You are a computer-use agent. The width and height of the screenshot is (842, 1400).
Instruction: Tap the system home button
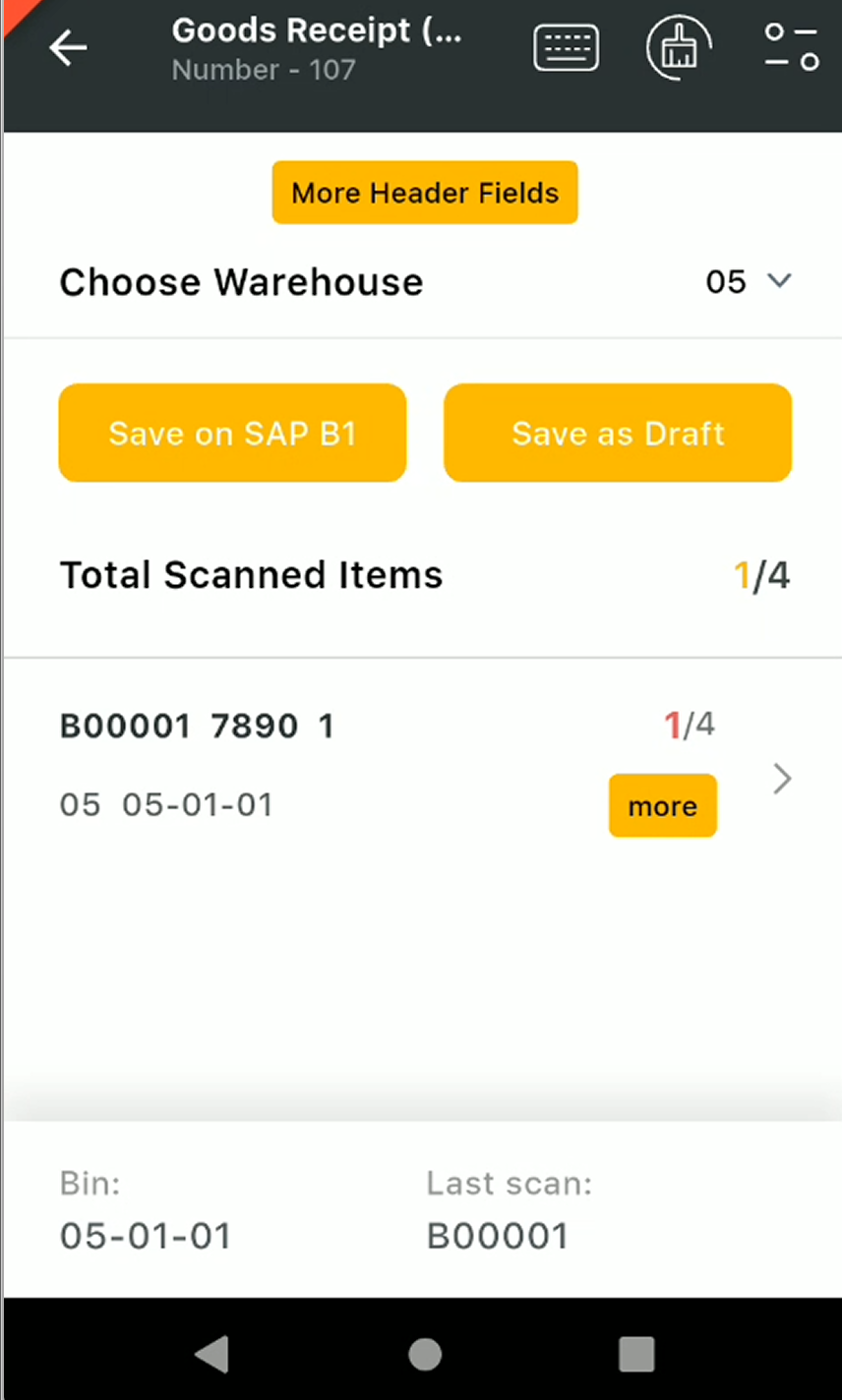click(x=425, y=1354)
